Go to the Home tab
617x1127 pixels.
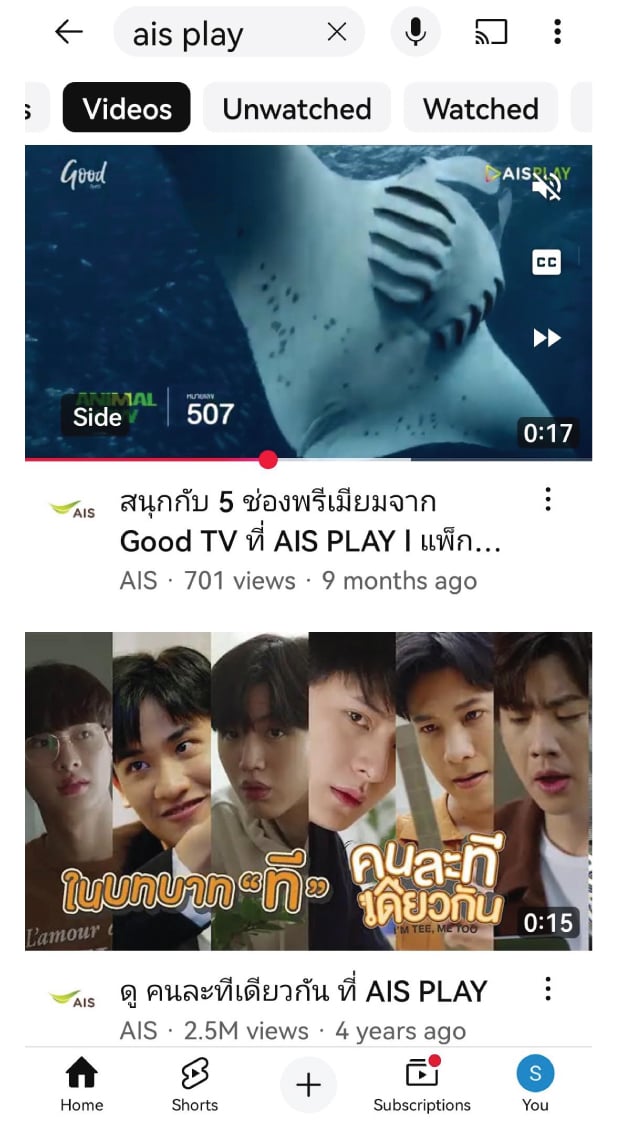click(81, 1084)
